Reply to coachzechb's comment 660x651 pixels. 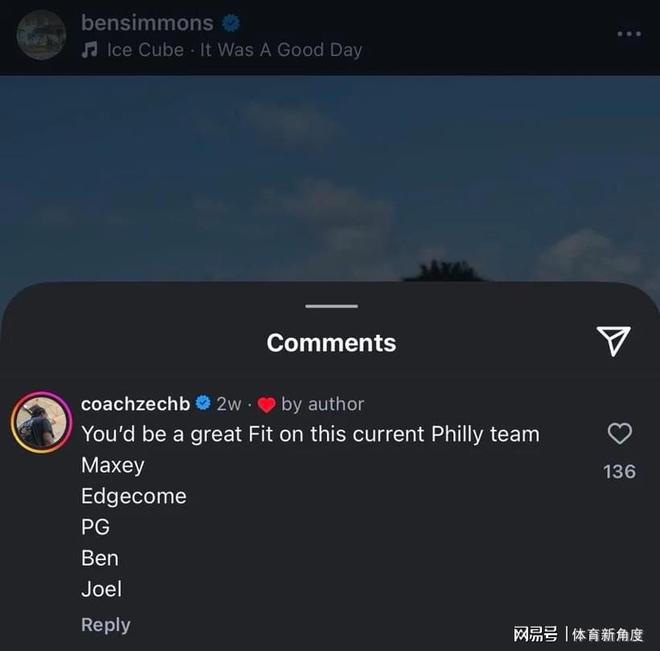click(x=105, y=624)
